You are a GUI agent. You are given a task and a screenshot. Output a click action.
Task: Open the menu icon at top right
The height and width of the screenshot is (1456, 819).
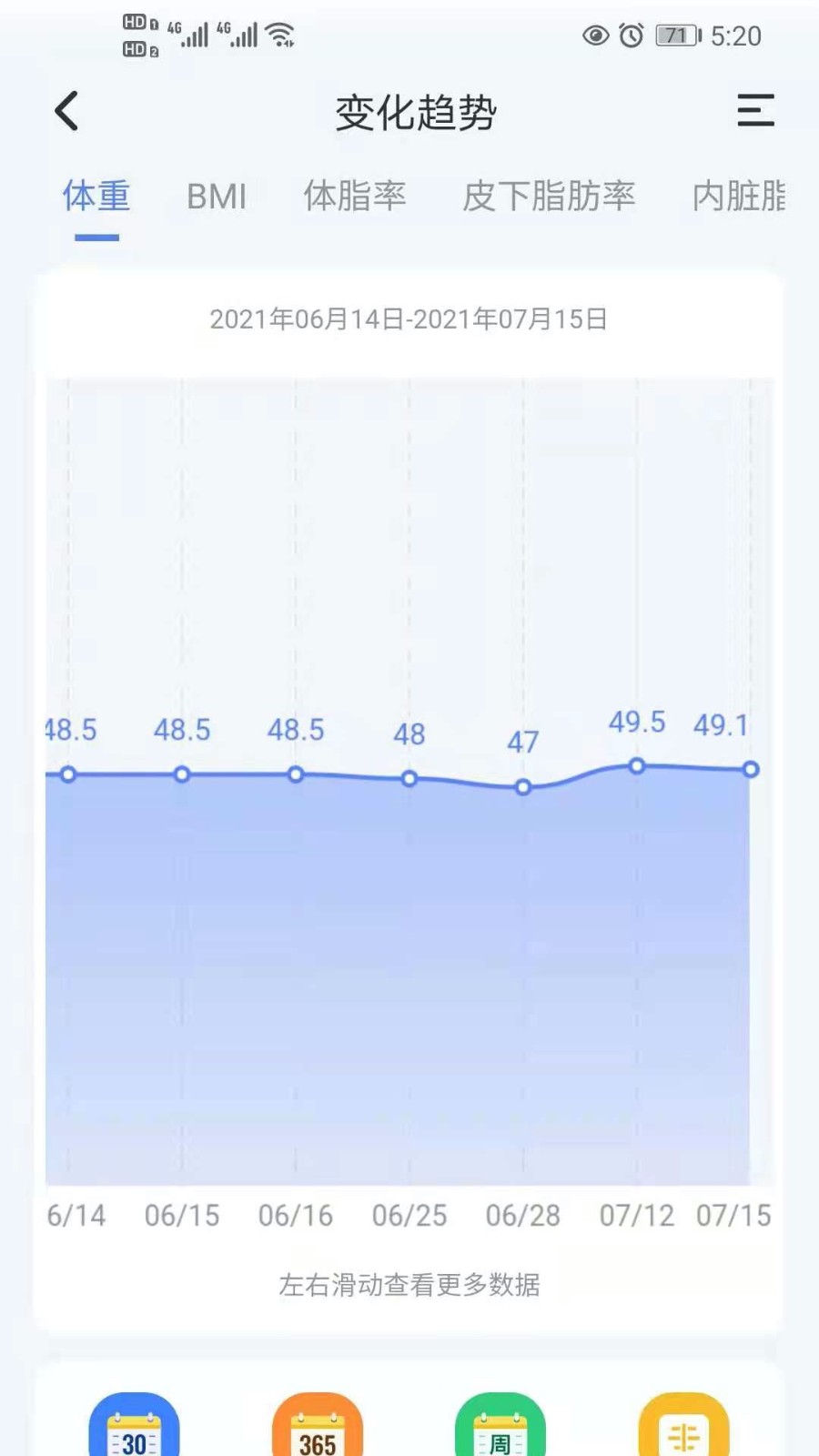pyautogui.click(x=755, y=110)
